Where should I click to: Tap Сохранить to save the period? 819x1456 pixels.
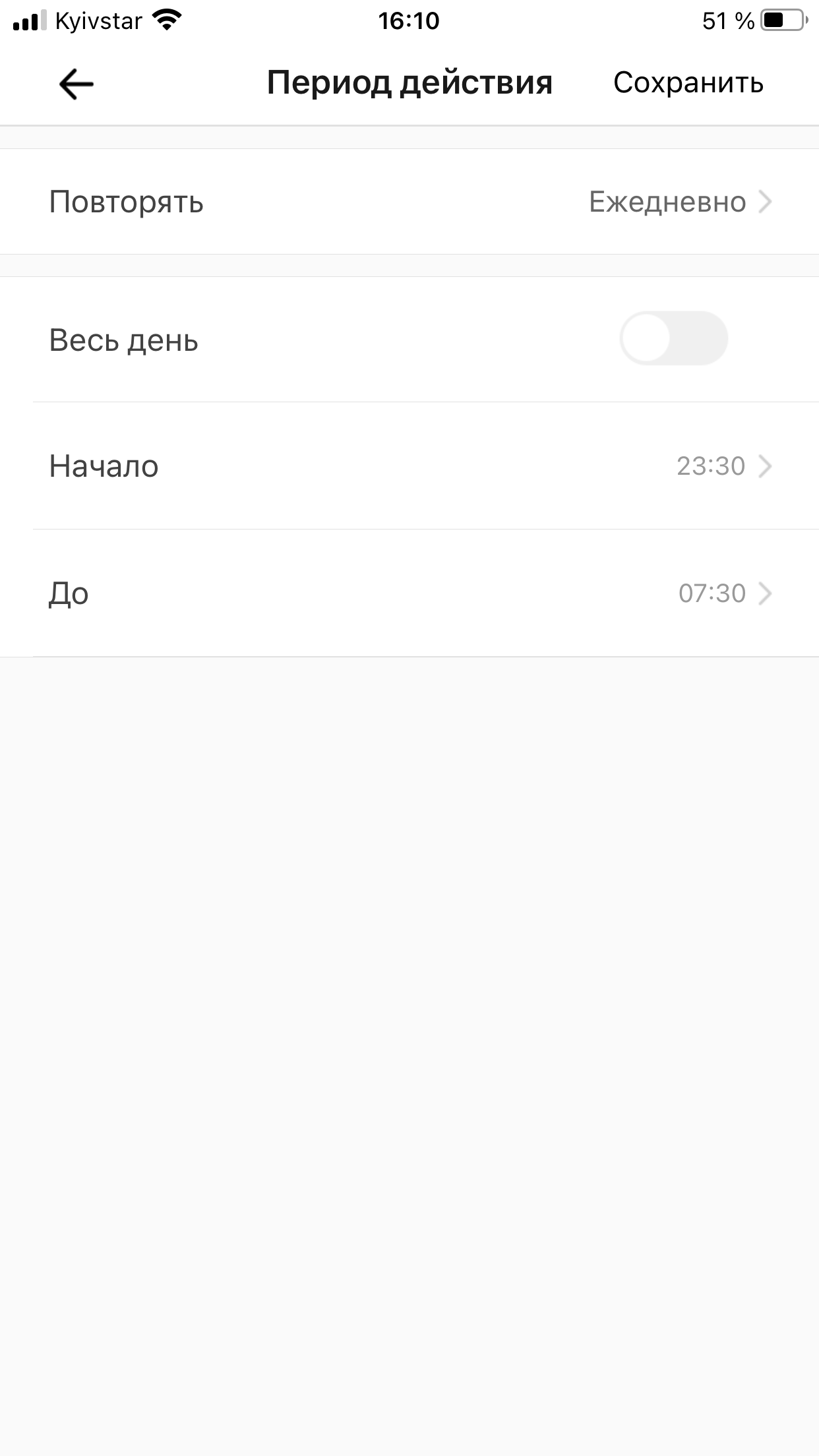coord(688,83)
